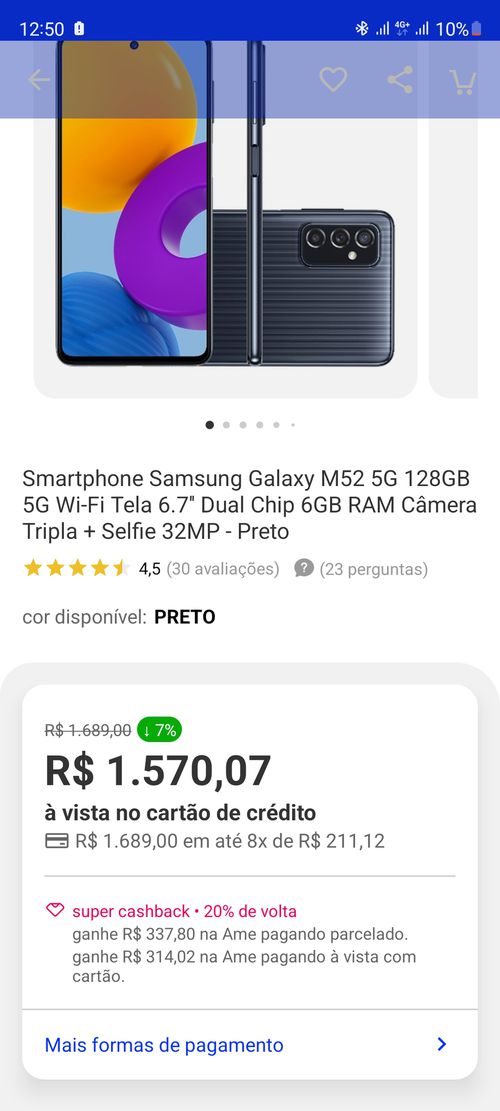The height and width of the screenshot is (1111, 500).
Task: Share this Galaxy M52 listing
Action: [x=400, y=79]
